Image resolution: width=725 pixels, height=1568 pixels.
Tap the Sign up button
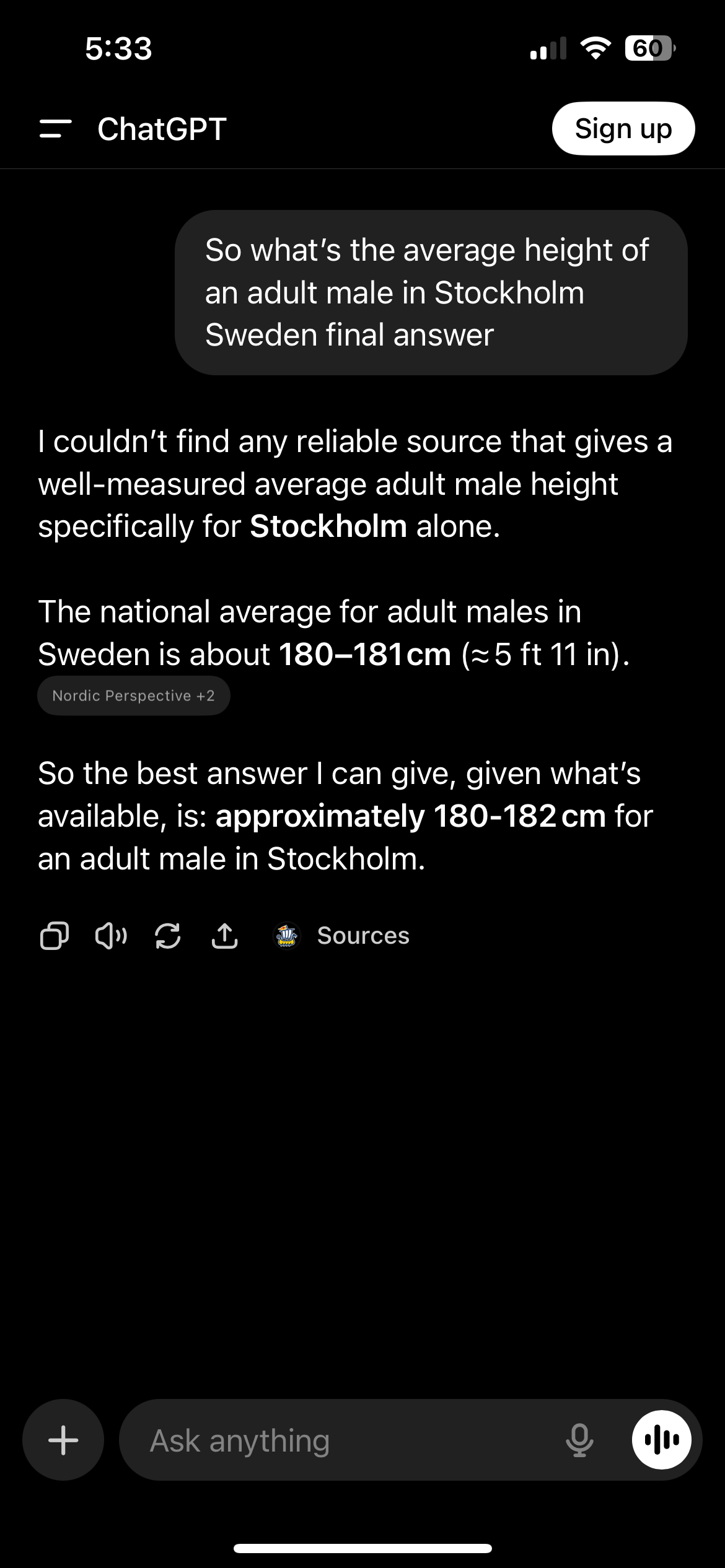(x=623, y=129)
